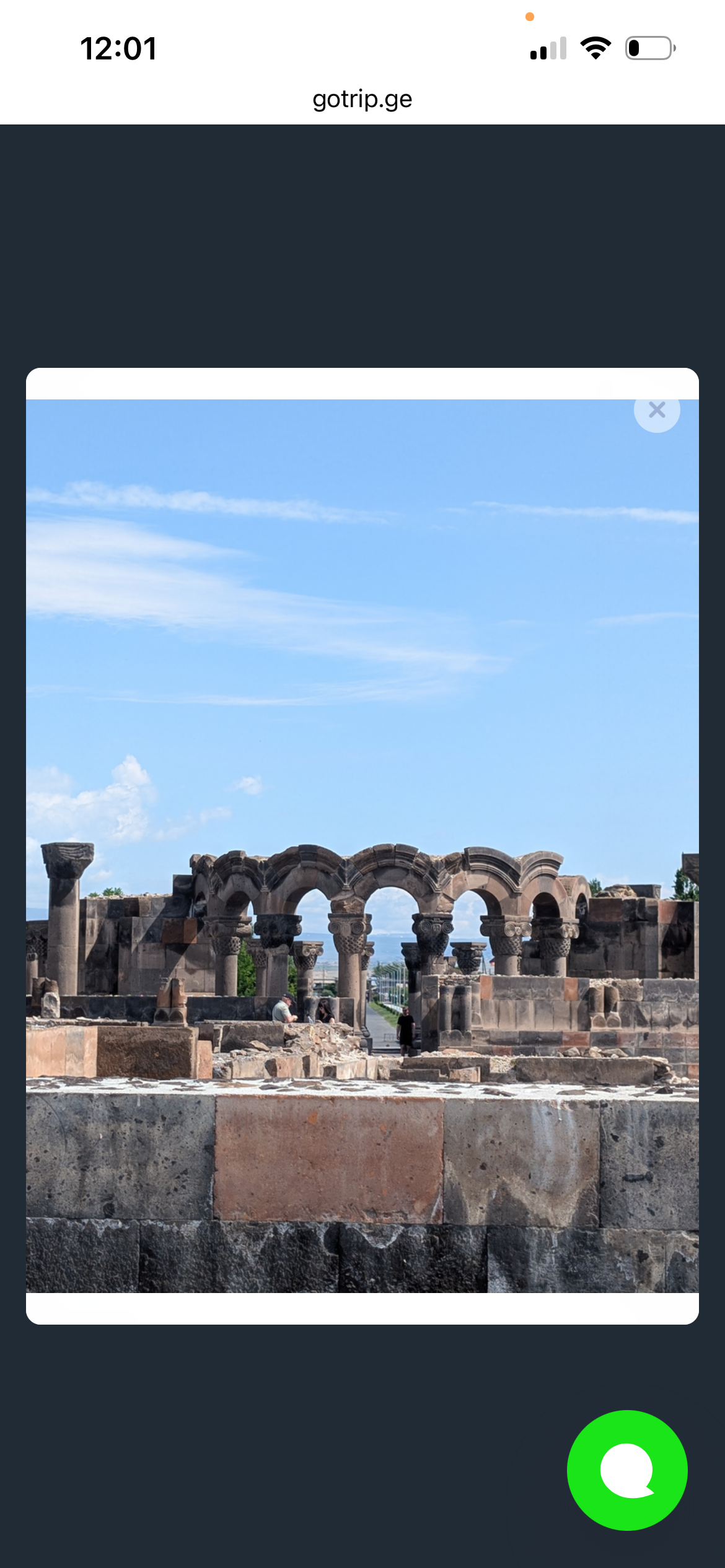Open the green chat bubble

tap(627, 1470)
